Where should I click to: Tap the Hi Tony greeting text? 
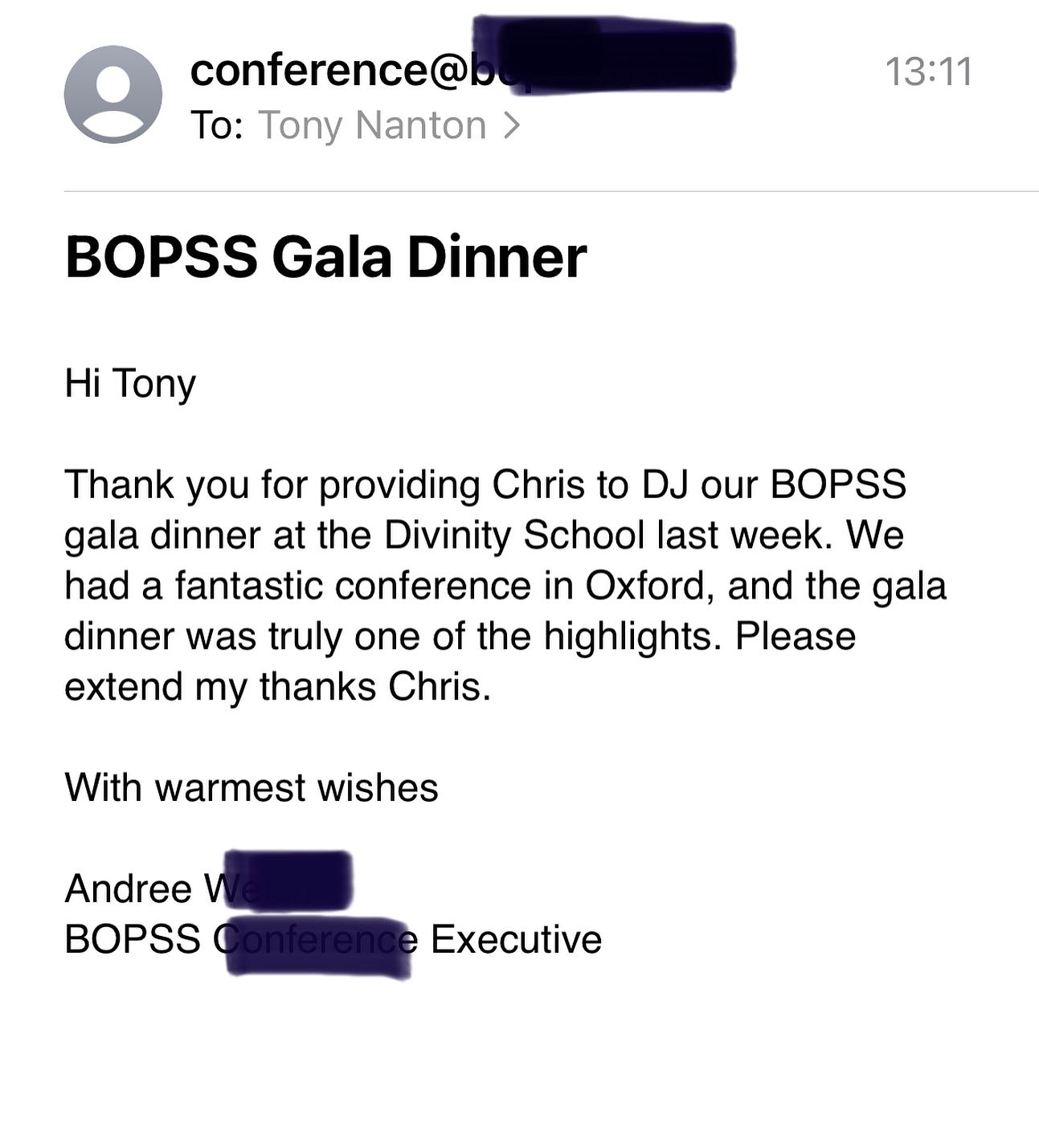click(131, 383)
